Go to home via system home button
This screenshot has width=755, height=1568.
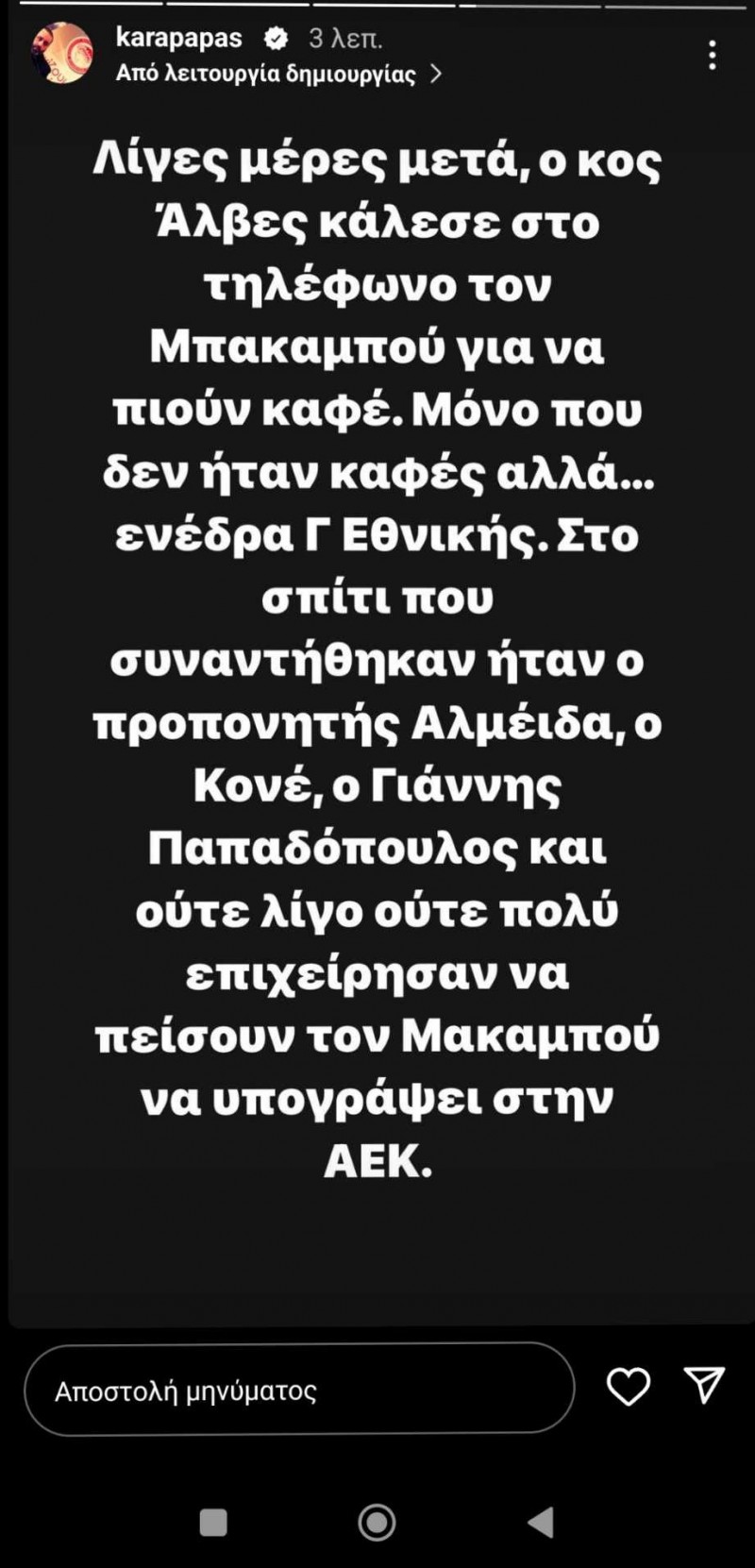377,1521
